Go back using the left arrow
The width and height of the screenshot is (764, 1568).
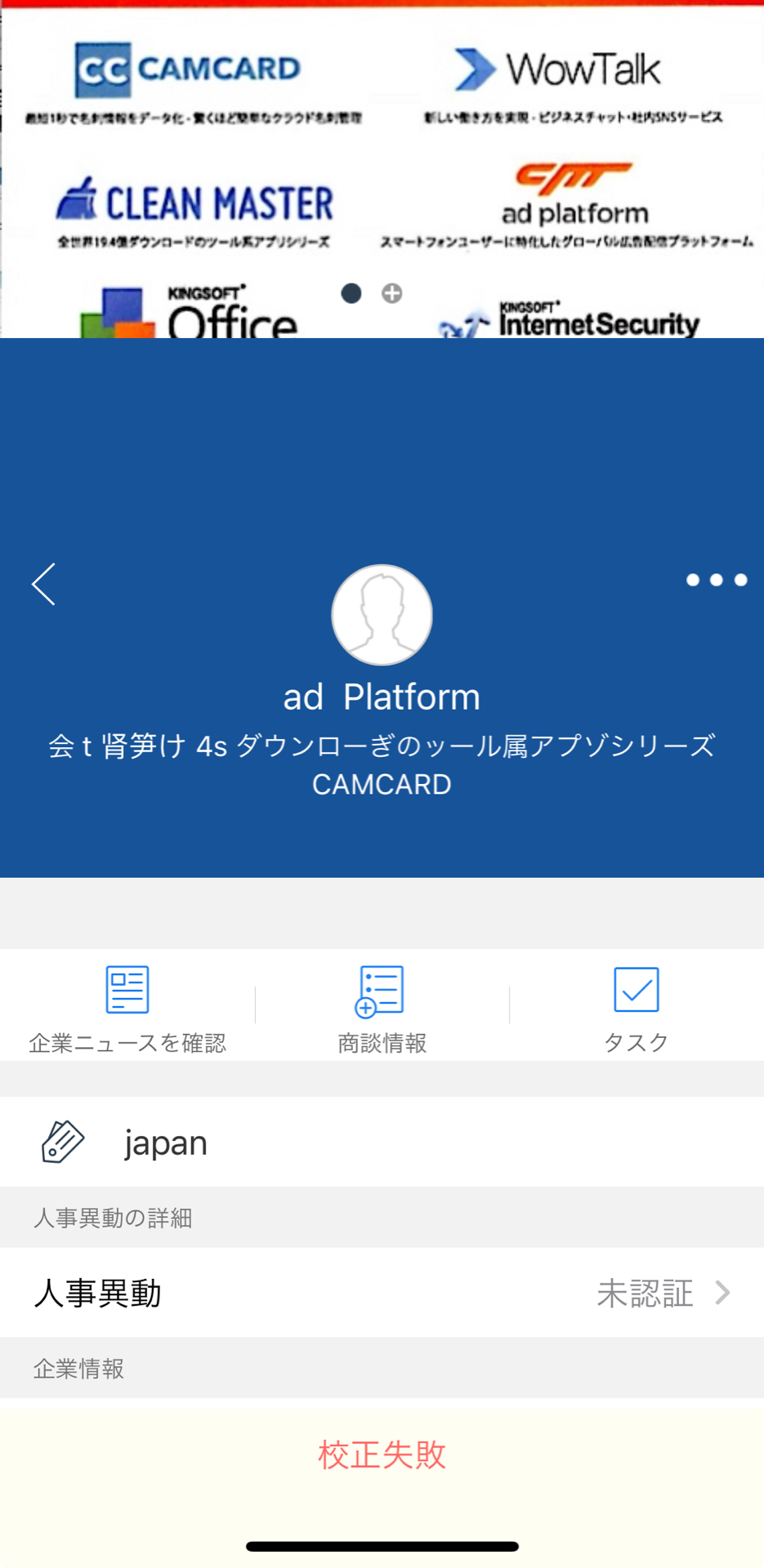click(44, 584)
